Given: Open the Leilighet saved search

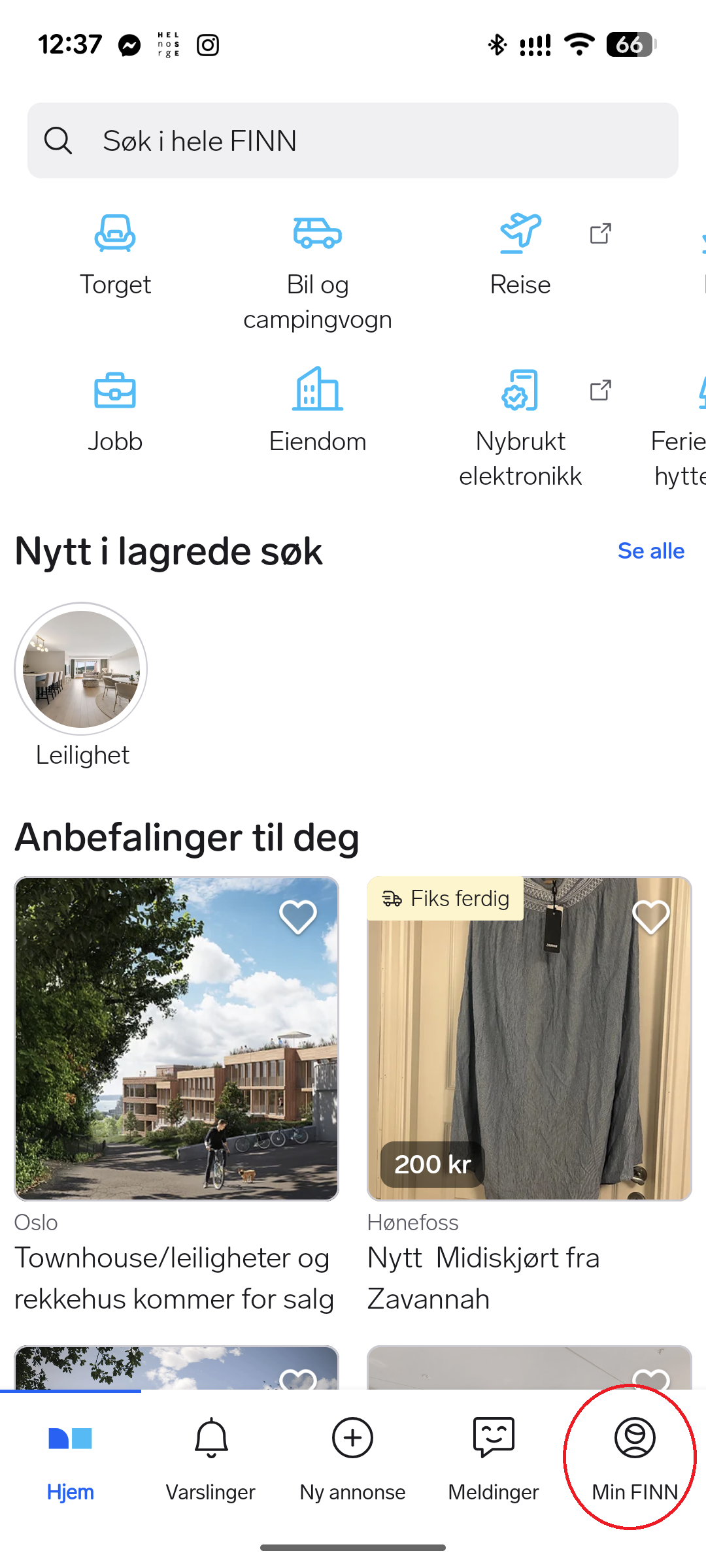Looking at the screenshot, I should 81,683.
